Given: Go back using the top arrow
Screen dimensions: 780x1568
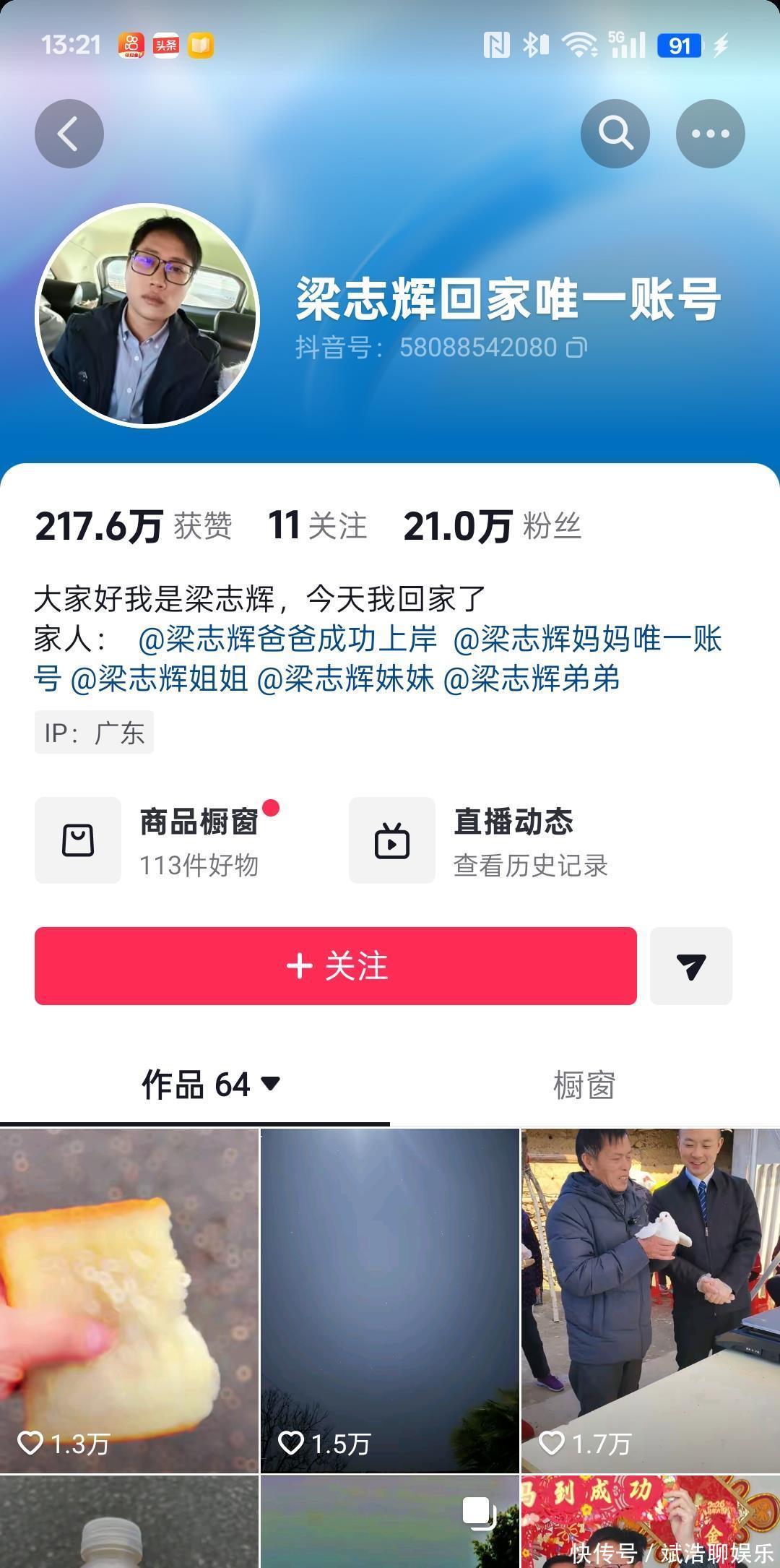Looking at the screenshot, I should (69, 134).
